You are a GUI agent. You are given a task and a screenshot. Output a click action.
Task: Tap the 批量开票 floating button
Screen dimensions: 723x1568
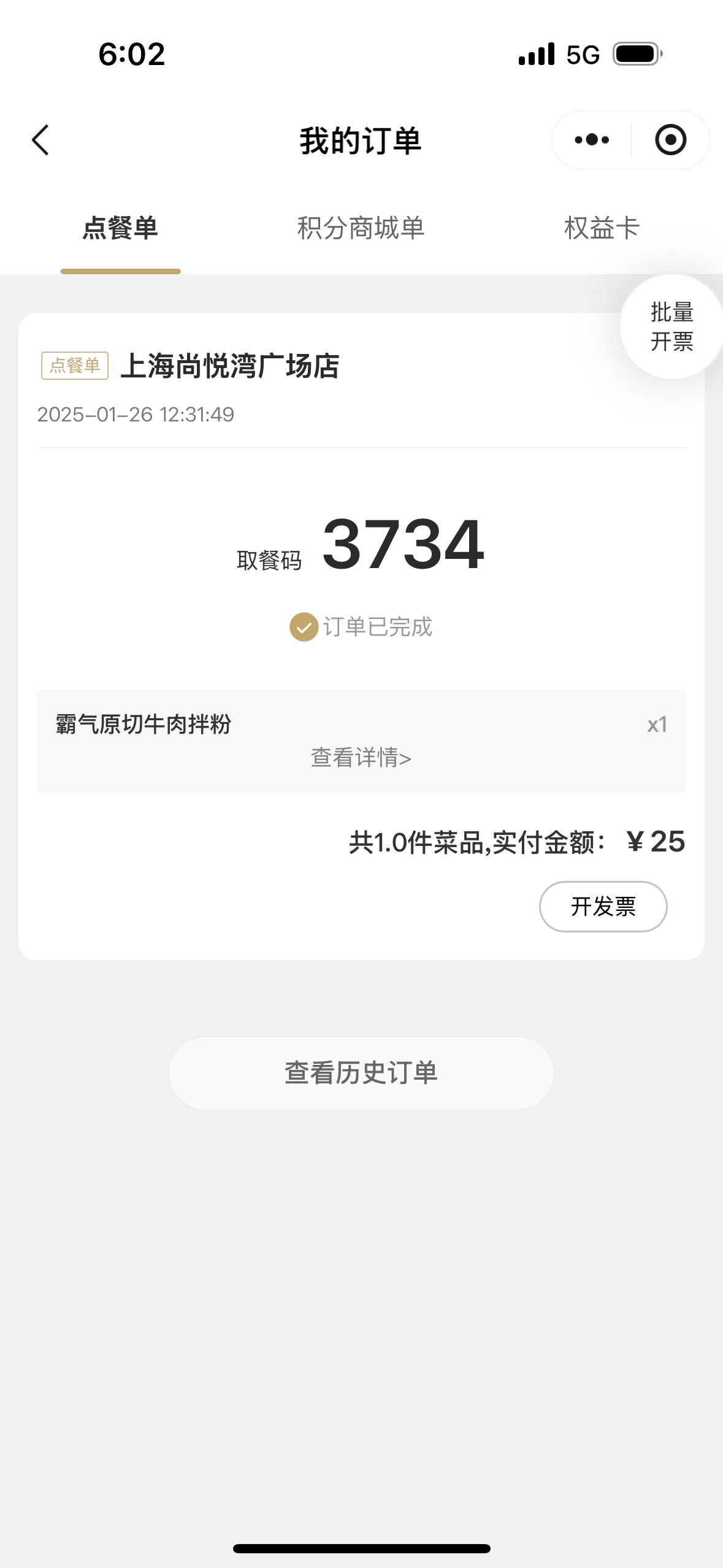click(671, 326)
